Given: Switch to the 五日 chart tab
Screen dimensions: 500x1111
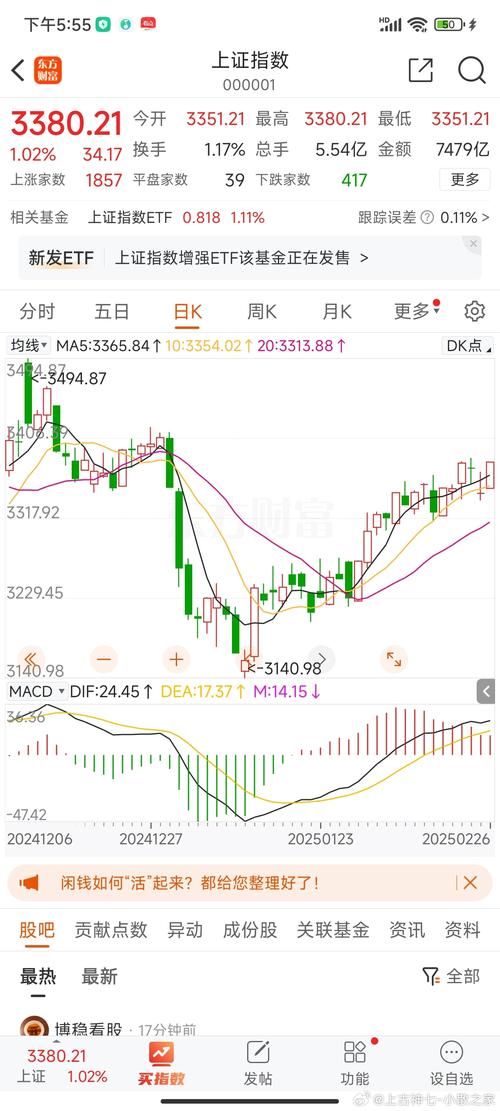Looking at the screenshot, I should tap(112, 311).
